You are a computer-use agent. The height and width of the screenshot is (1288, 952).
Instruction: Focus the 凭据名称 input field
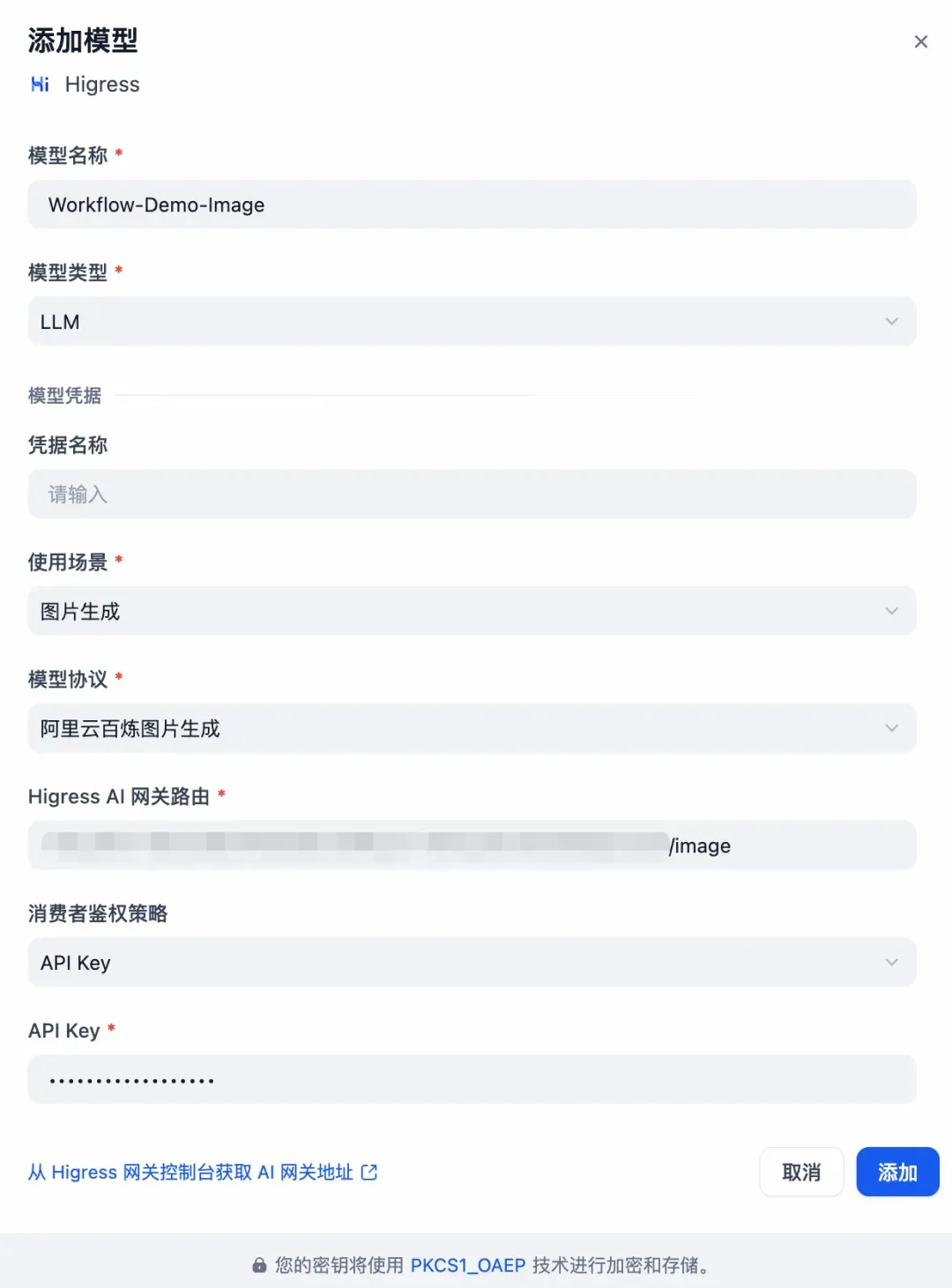(472, 494)
